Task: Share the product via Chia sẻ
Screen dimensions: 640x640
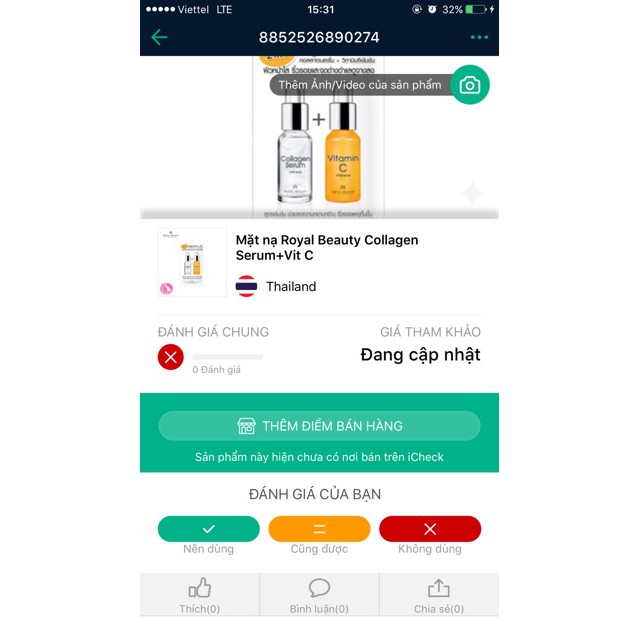Action: click(439, 595)
